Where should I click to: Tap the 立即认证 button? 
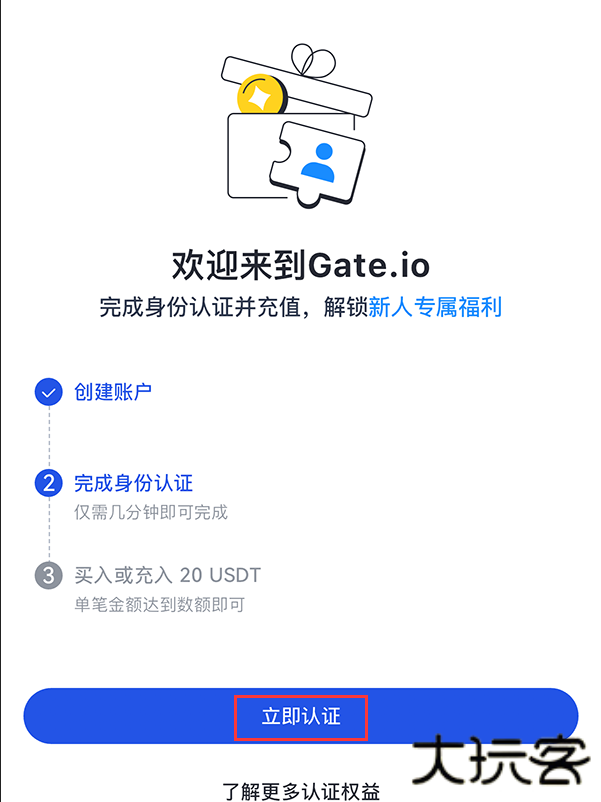301,717
